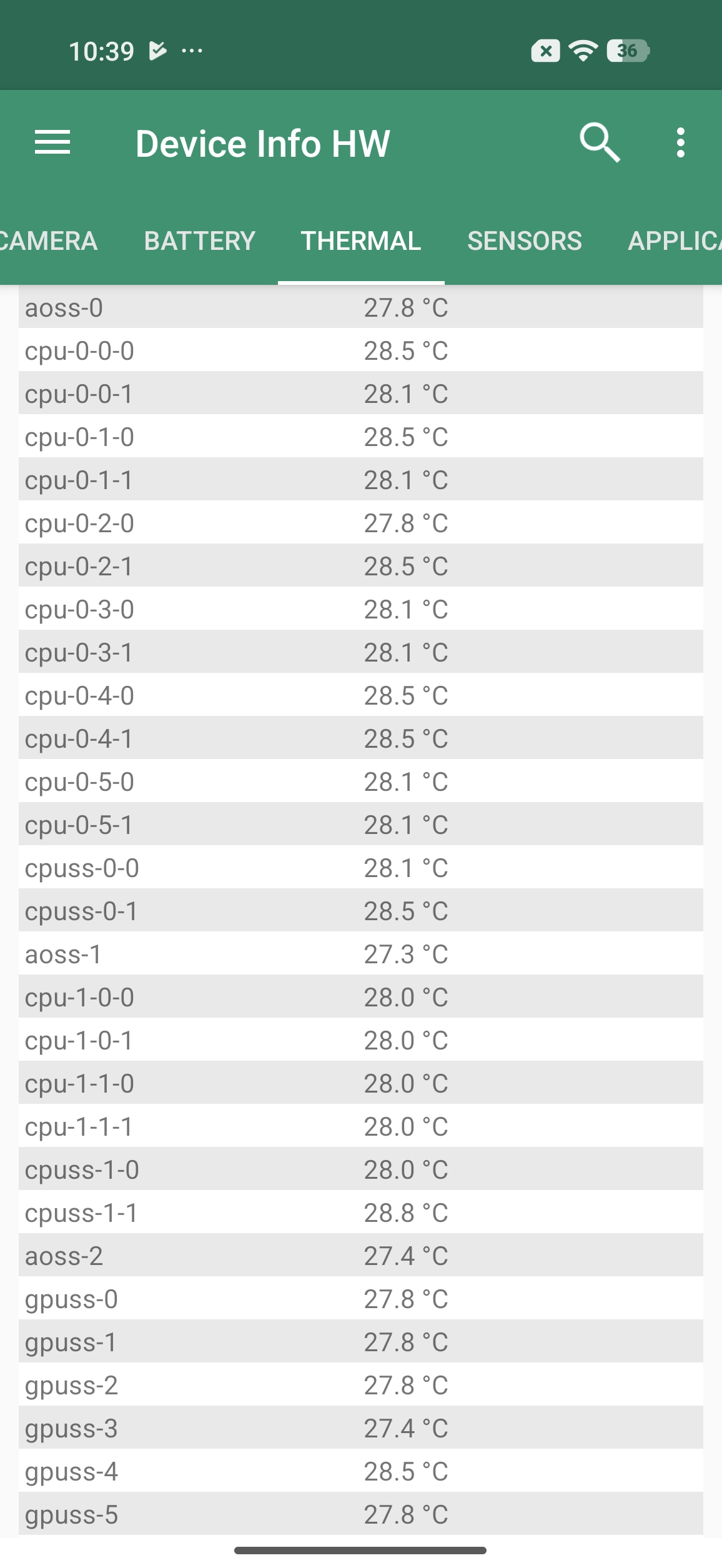722x1568 pixels.
Task: Go to the Sensors tab
Action: 524,241
